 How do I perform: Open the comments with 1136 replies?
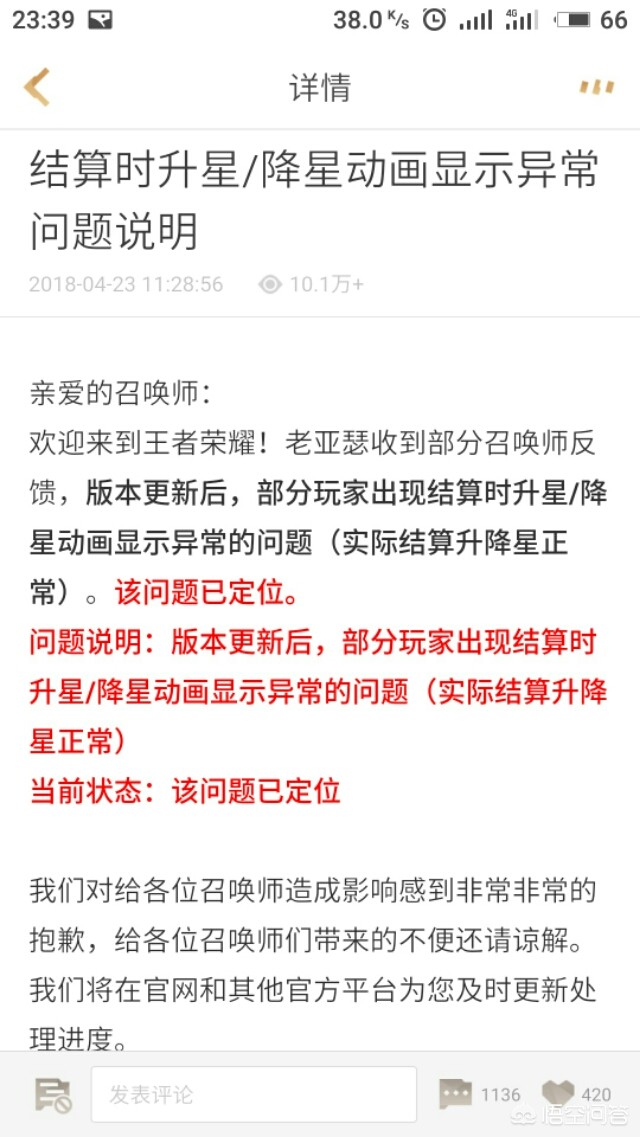[x=480, y=1094]
